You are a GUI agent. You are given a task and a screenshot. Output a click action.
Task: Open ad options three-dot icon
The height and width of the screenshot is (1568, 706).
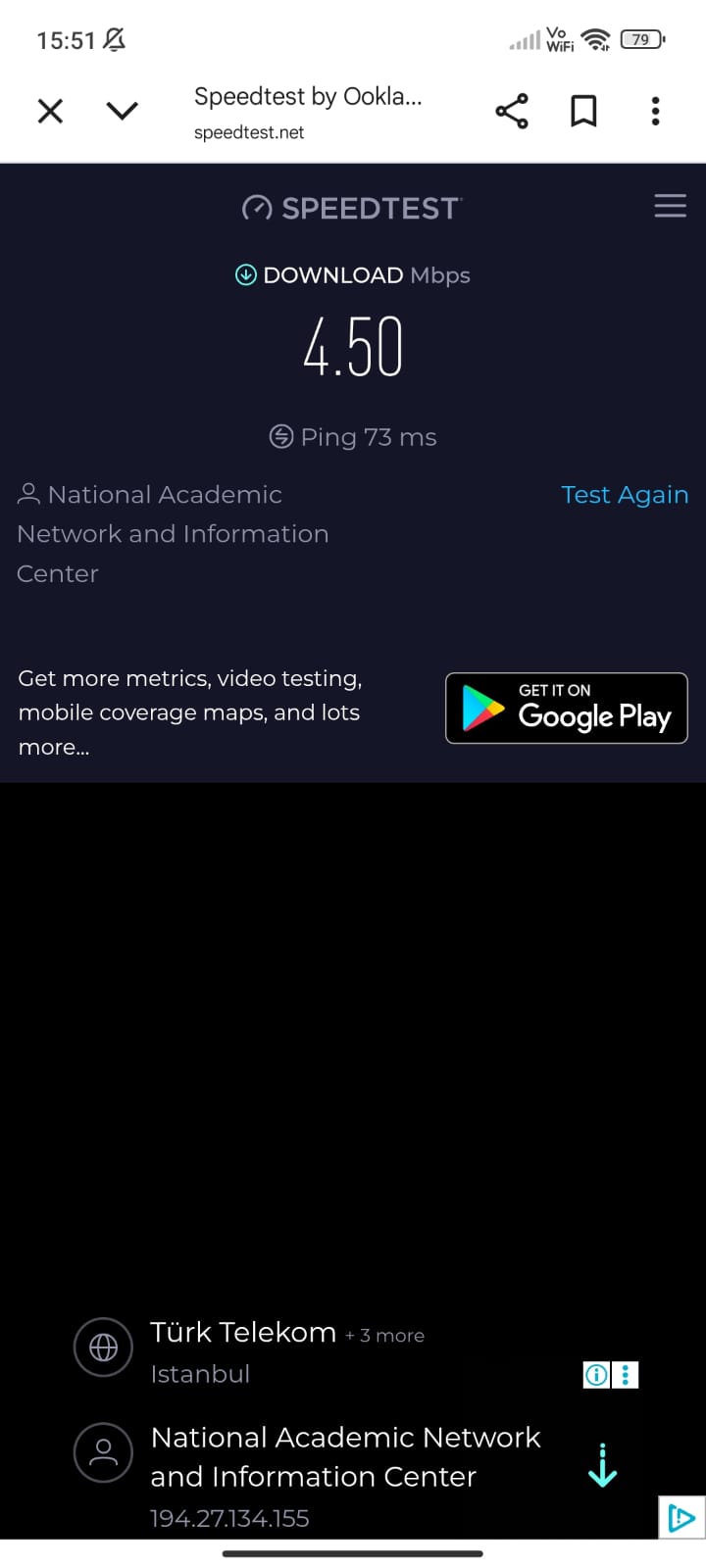coord(626,1375)
